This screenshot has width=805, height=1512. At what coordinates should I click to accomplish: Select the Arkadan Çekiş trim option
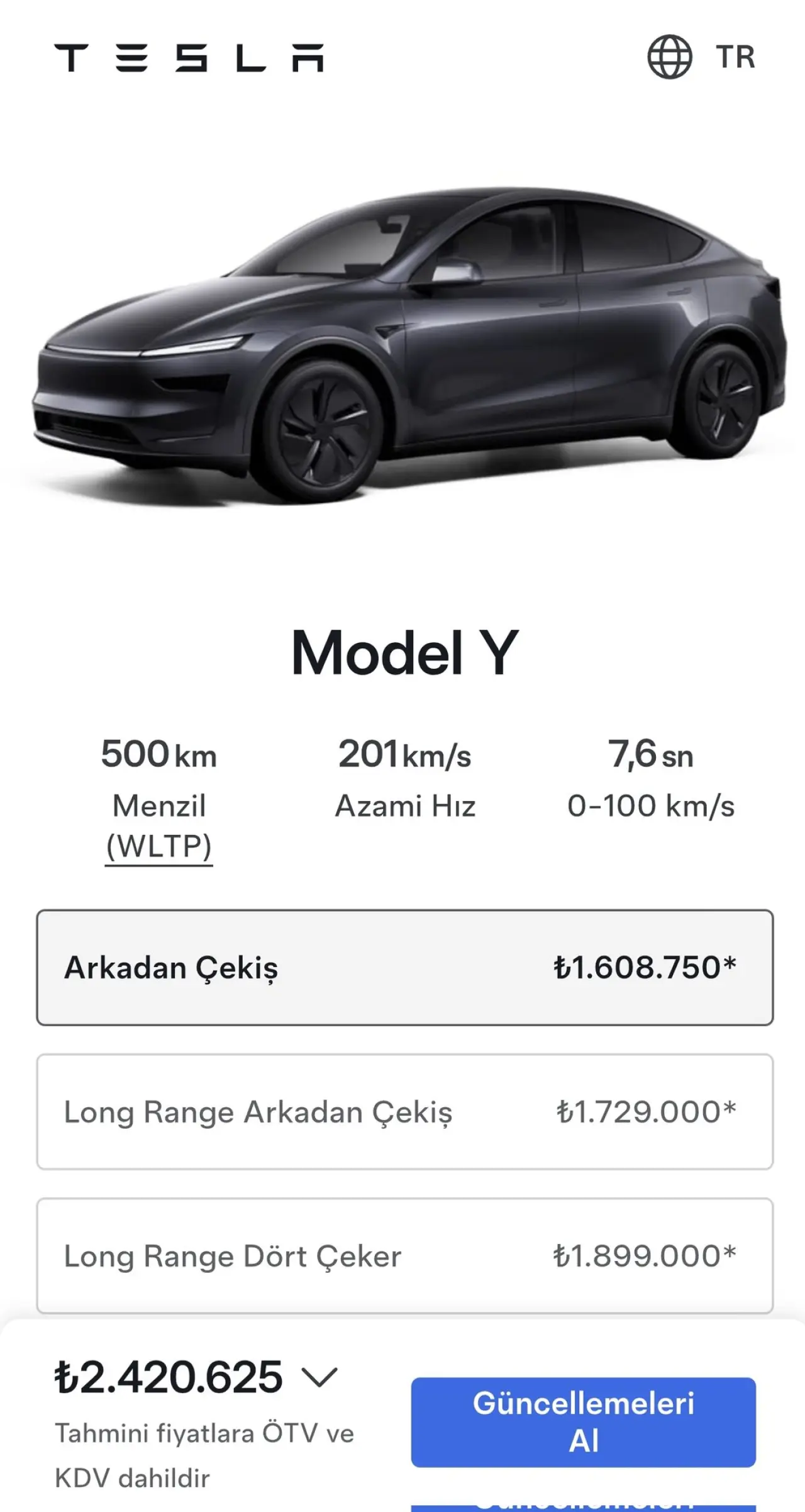(404, 968)
